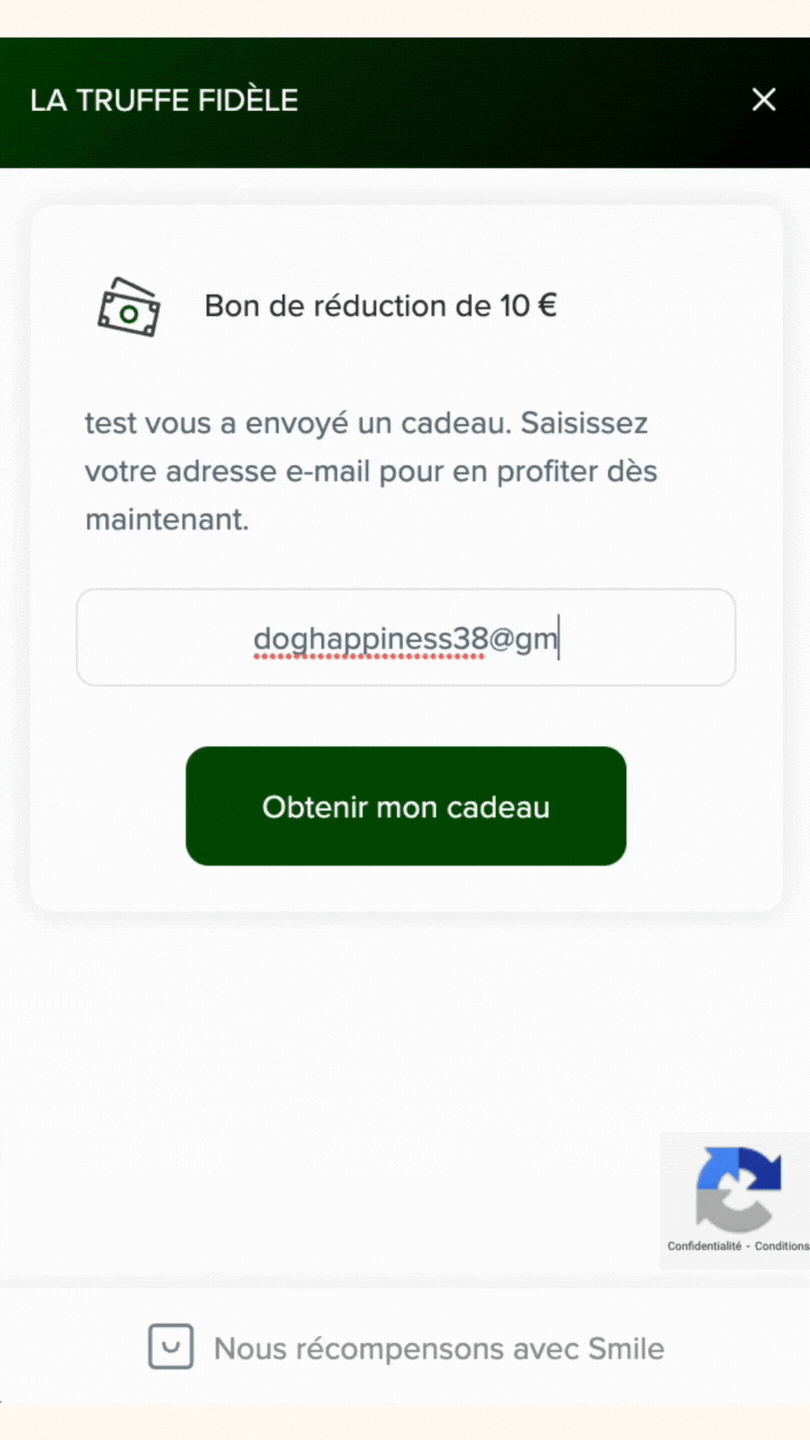810x1440 pixels.
Task: Tap Obtenir mon cadeau button
Action: click(x=406, y=806)
